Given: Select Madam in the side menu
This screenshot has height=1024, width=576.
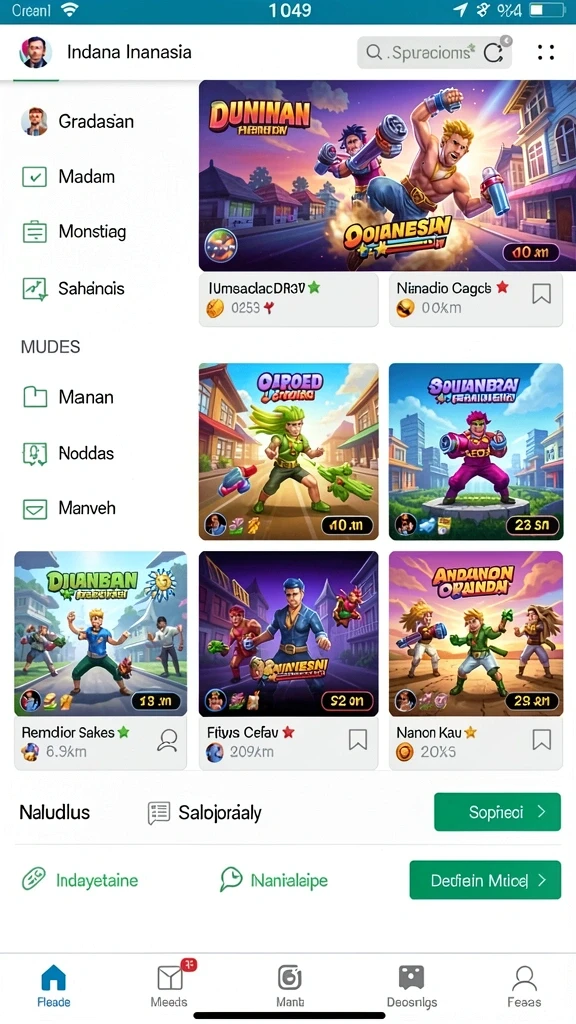Looking at the screenshot, I should point(68,176).
